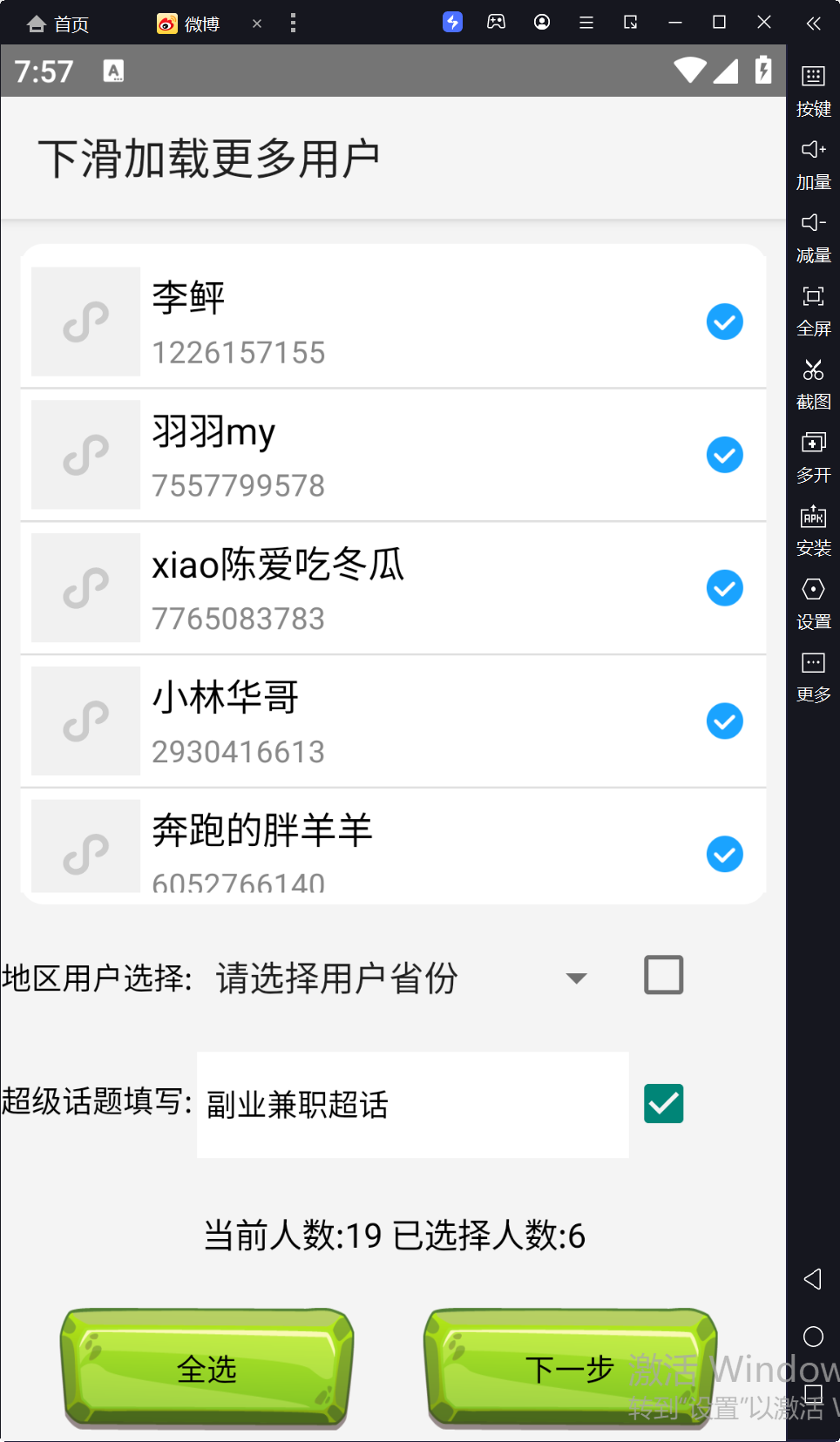Switch to the 首页 tab
The height and width of the screenshot is (1442, 840).
58,24
